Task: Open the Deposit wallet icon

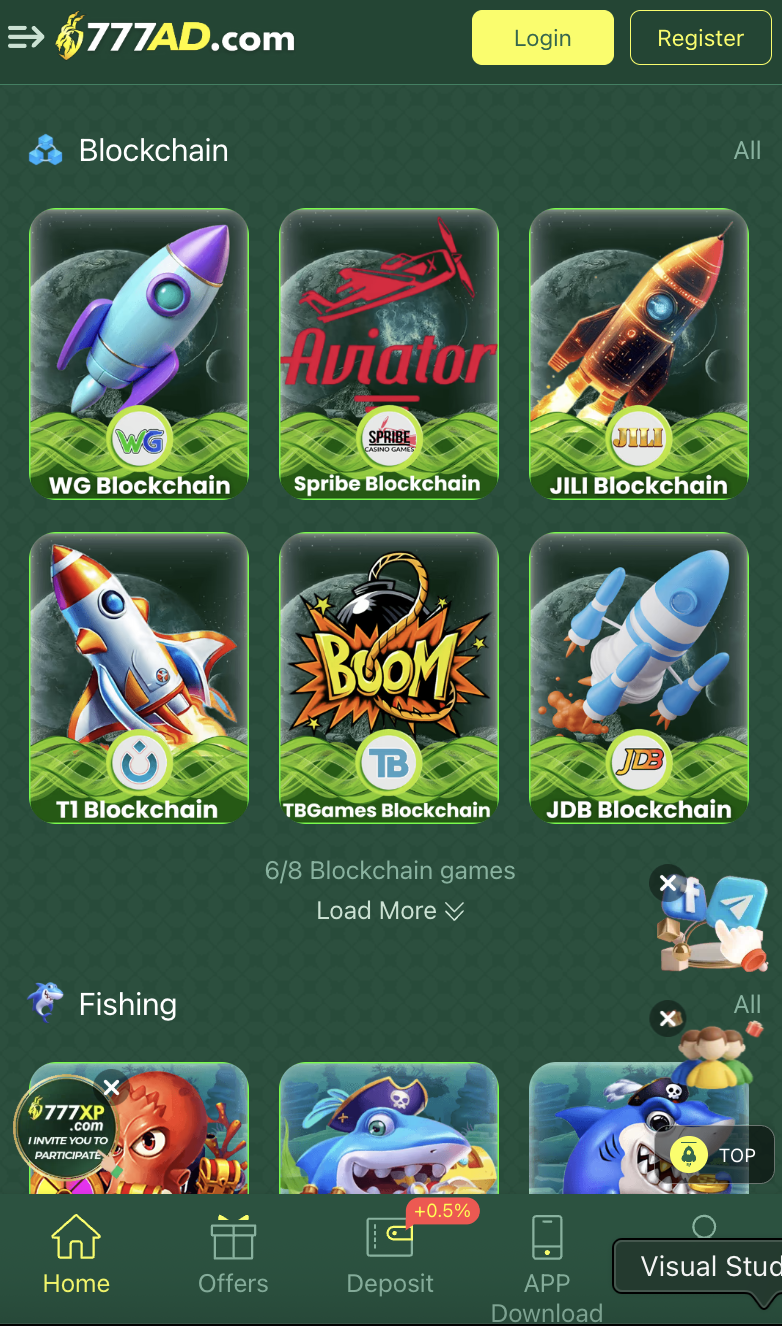Action: (389, 1237)
